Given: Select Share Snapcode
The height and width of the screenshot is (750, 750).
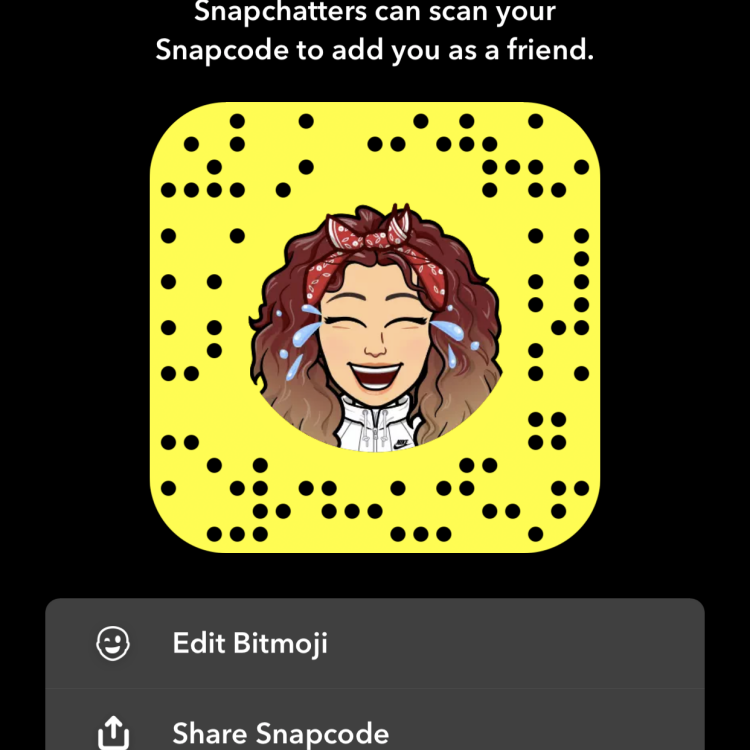Looking at the screenshot, I should click(280, 733).
